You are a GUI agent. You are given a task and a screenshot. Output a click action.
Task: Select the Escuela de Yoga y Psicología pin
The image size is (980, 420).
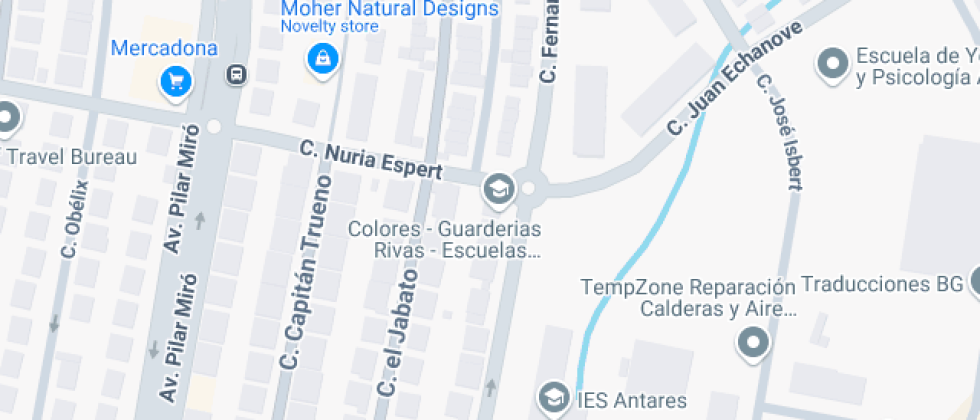pyautogui.click(x=832, y=65)
